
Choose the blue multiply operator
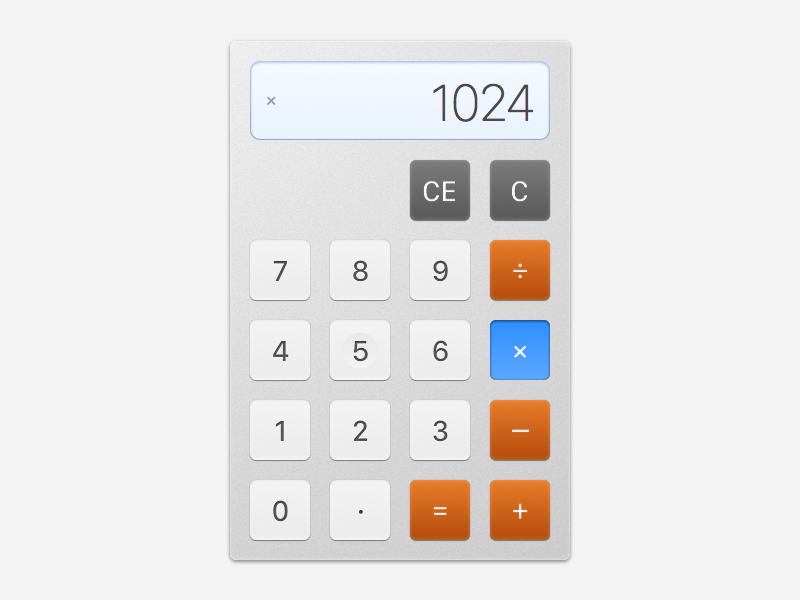pos(520,350)
